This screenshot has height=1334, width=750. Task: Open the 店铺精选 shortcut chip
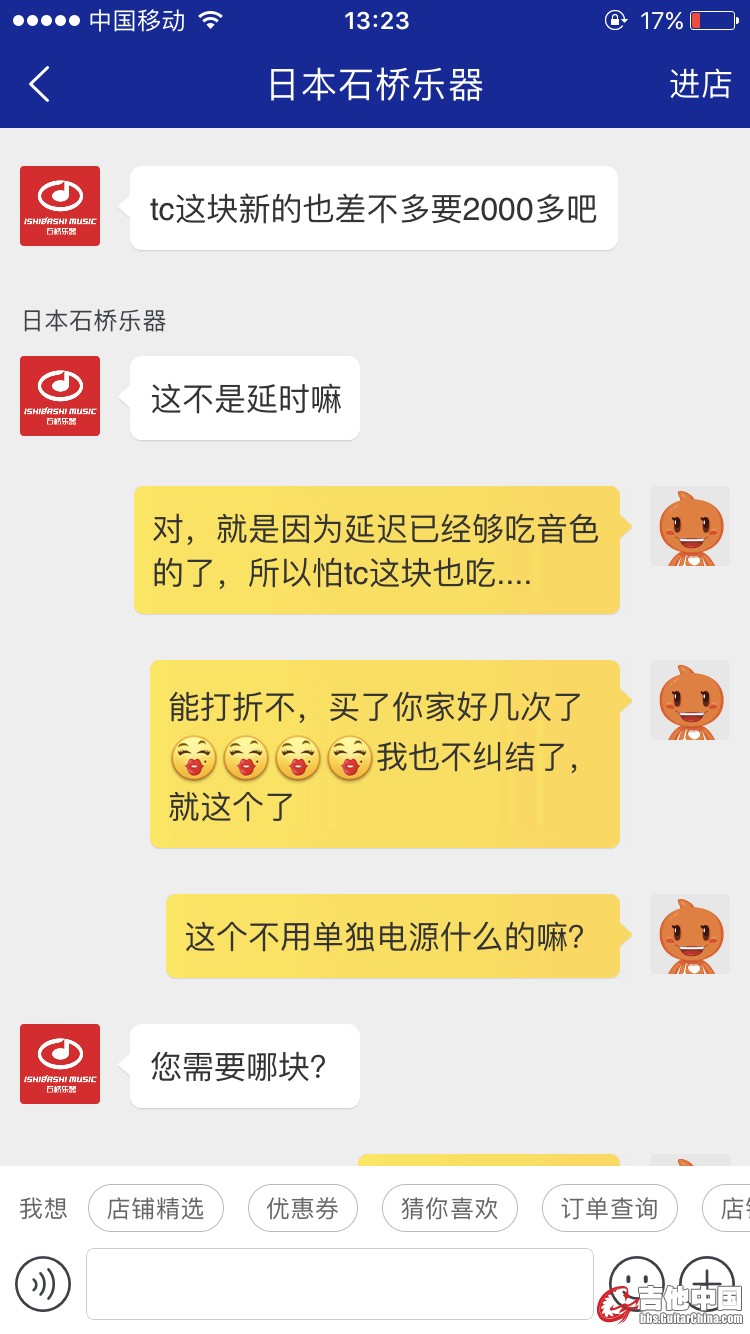[155, 1208]
